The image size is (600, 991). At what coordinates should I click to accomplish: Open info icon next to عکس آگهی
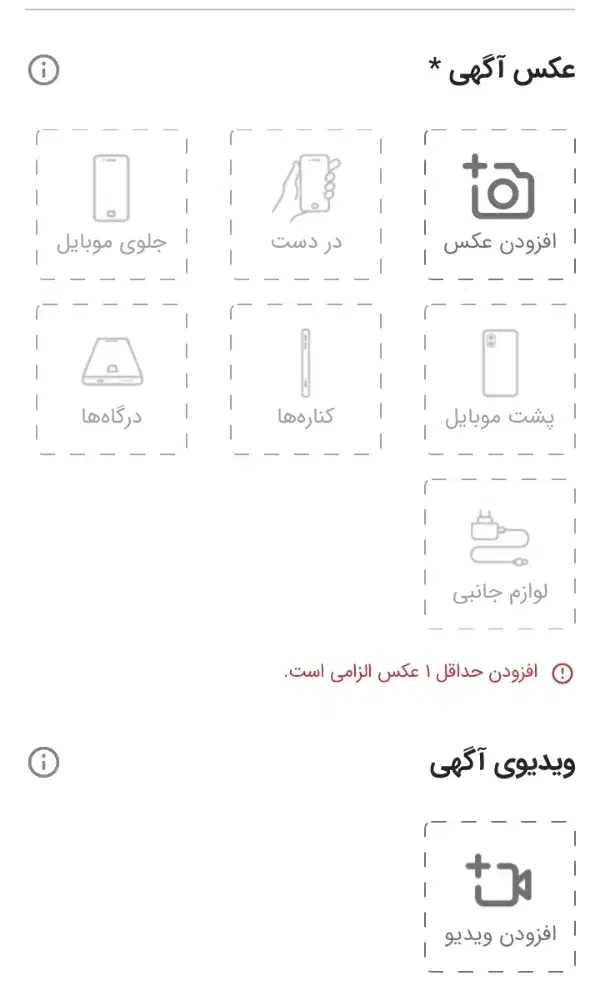click(x=43, y=70)
